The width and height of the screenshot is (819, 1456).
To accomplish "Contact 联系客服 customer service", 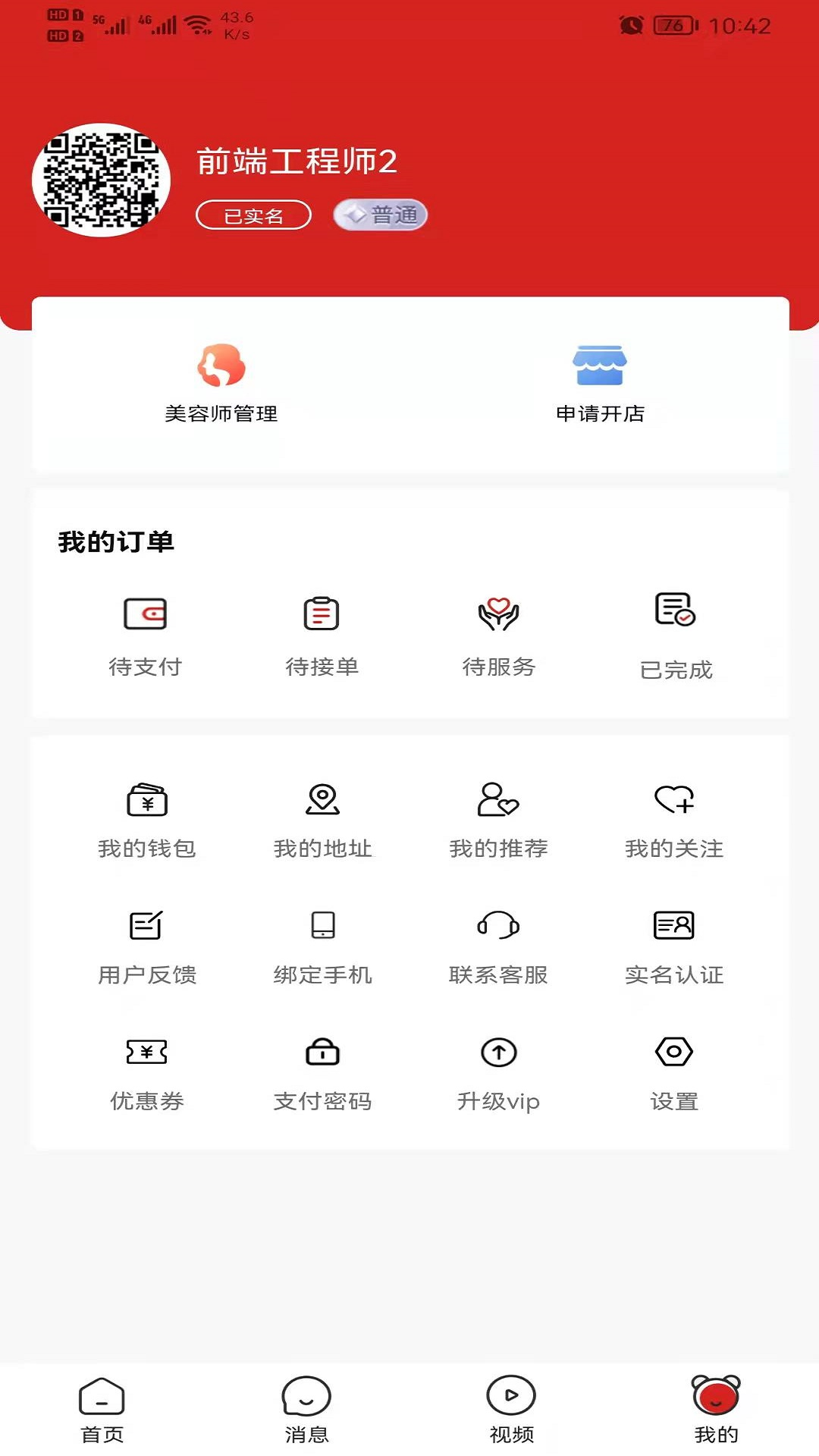I will click(498, 946).
